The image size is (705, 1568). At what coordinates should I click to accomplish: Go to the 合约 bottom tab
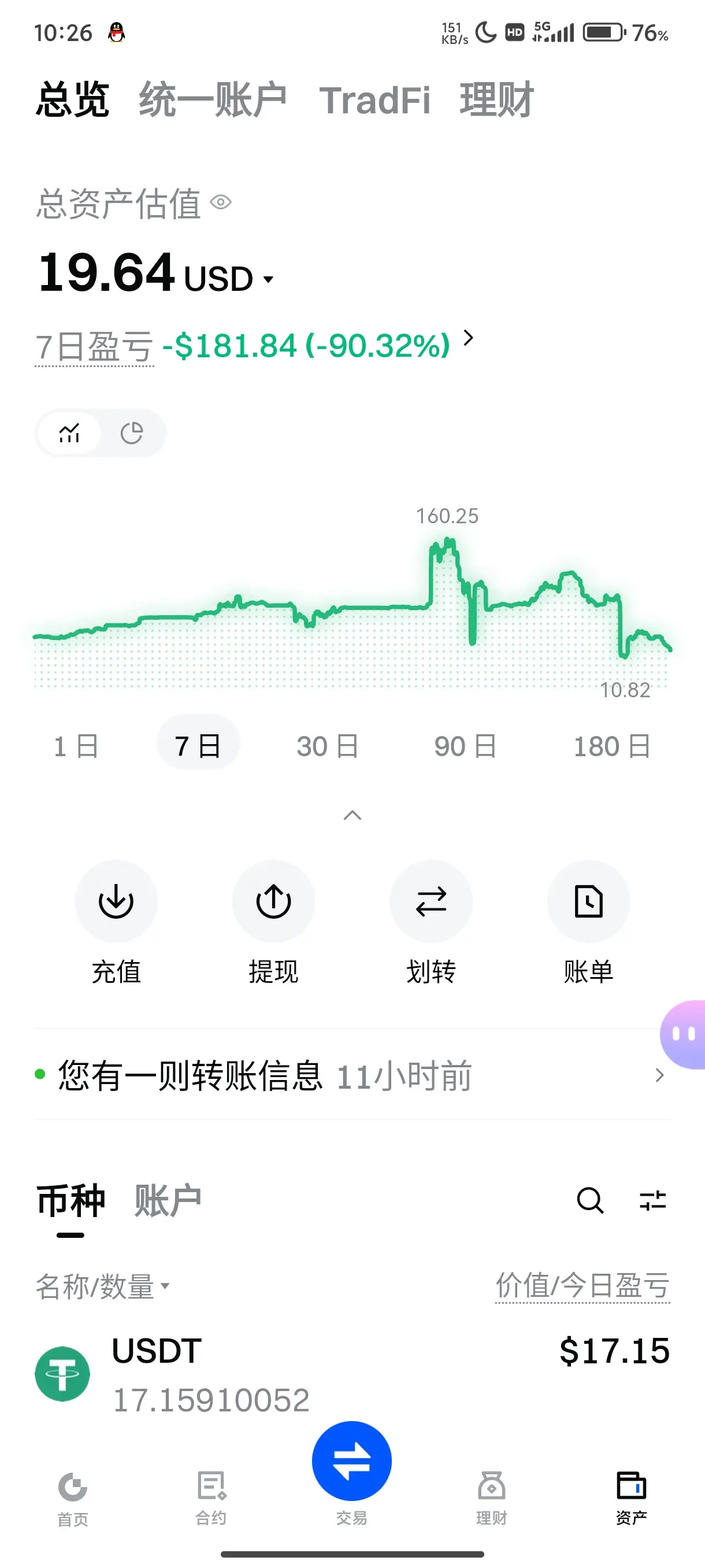211,1497
